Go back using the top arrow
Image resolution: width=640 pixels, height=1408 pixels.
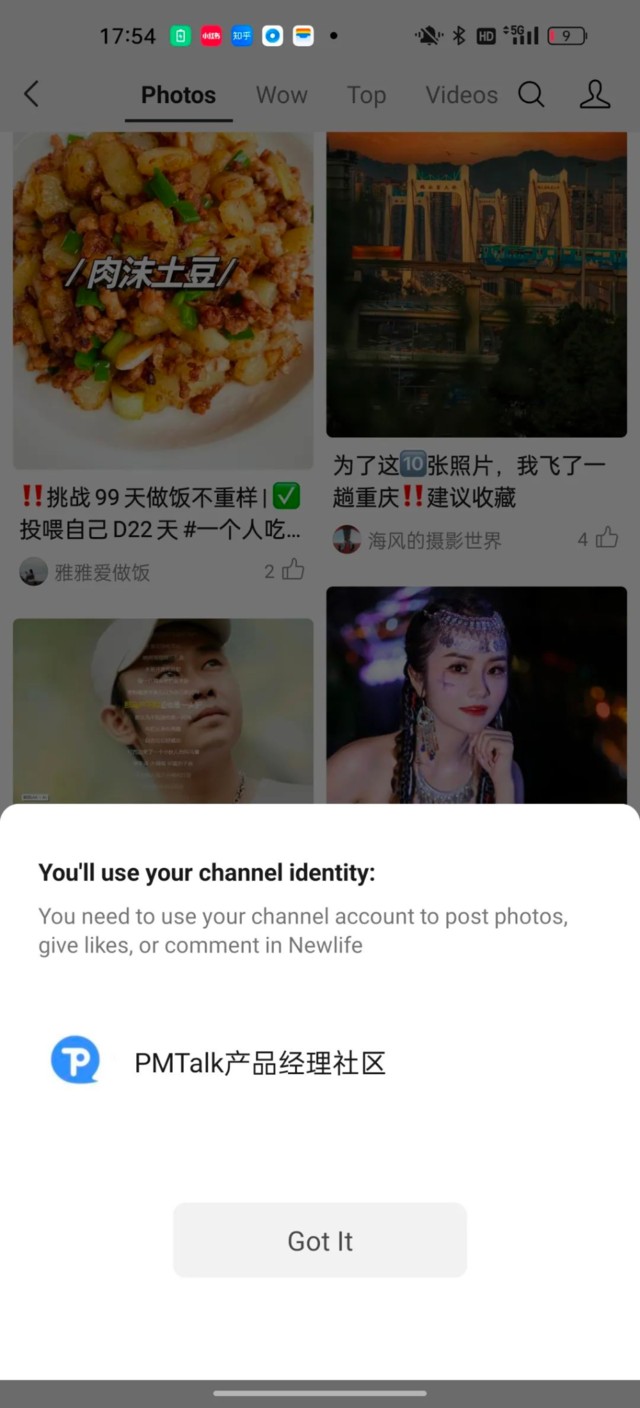[32, 95]
